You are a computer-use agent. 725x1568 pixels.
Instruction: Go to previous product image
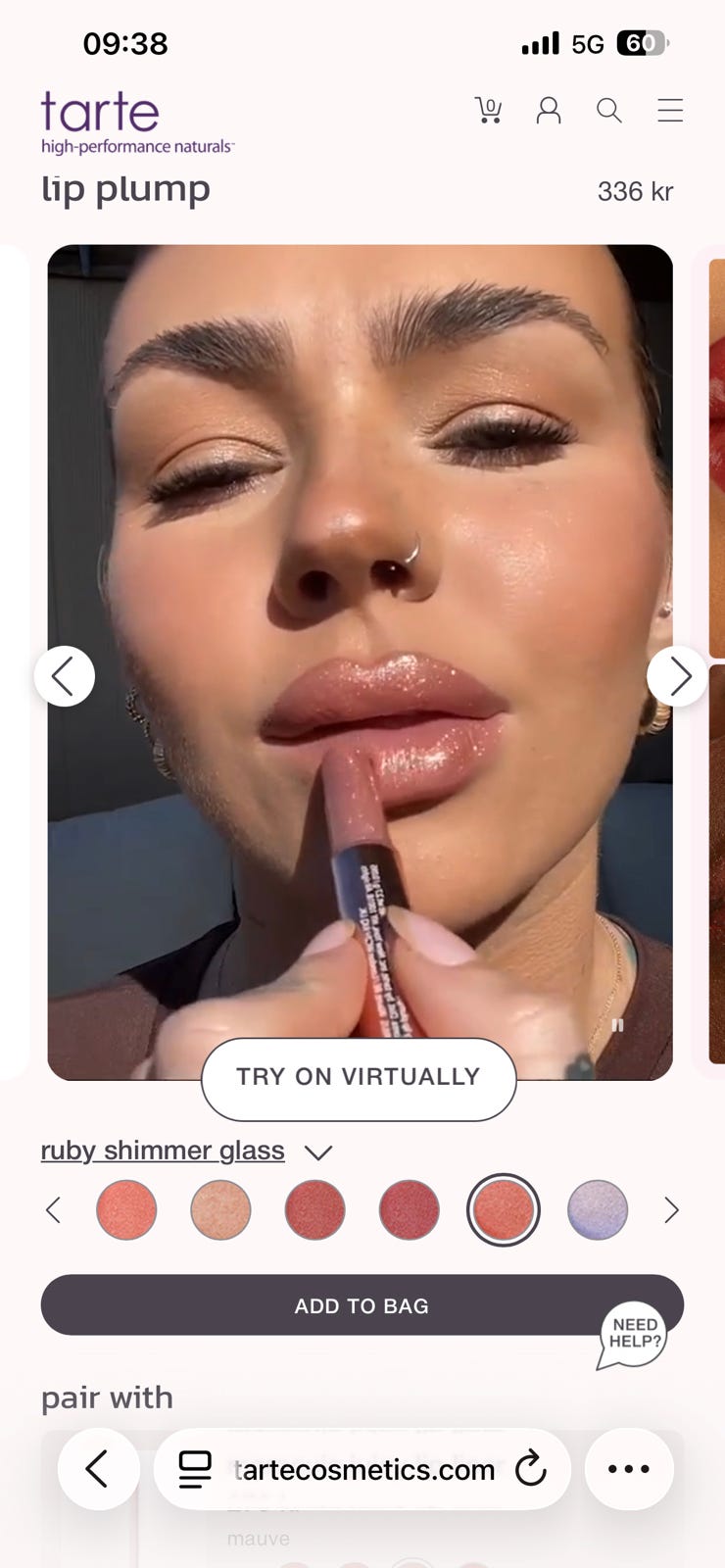point(65,676)
